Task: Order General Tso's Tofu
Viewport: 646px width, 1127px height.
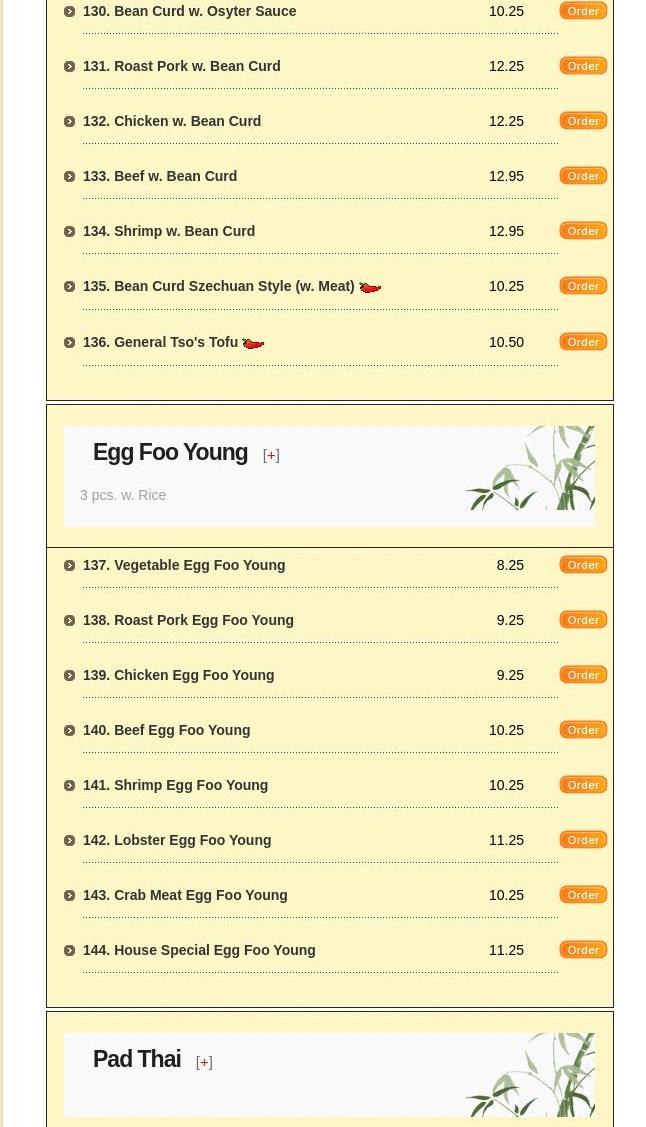Action: (583, 342)
